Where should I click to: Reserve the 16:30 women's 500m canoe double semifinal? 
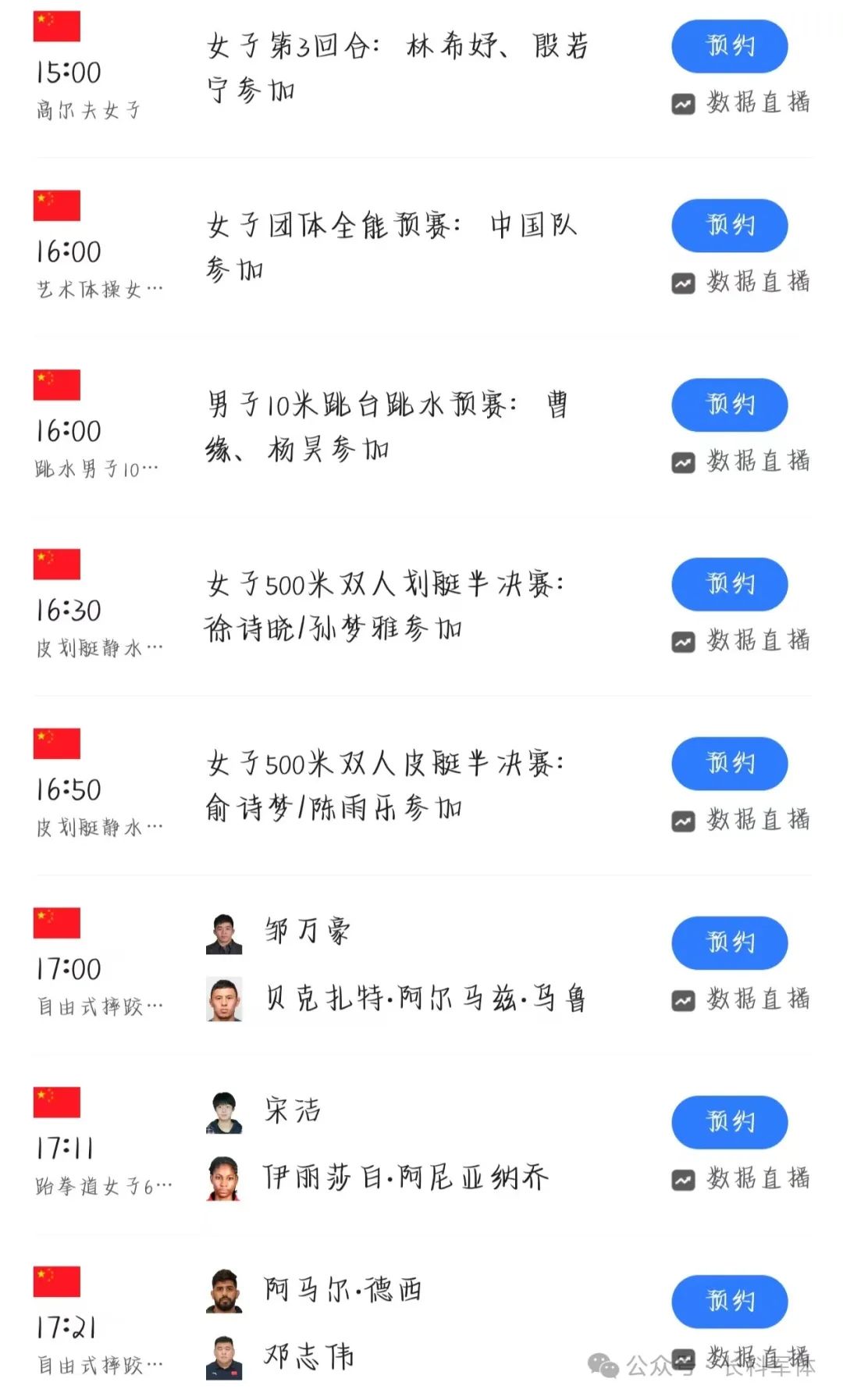pos(729,584)
